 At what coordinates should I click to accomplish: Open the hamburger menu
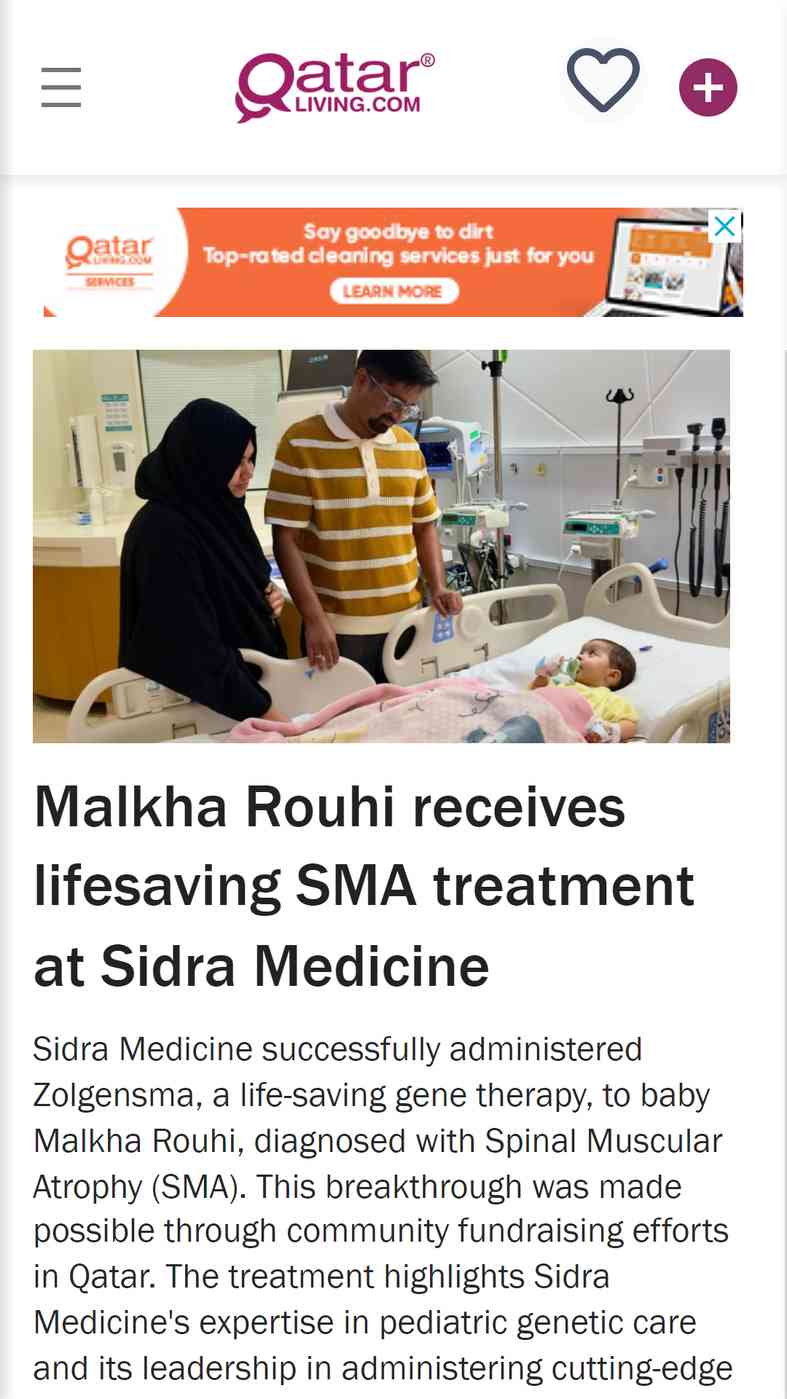pos(61,87)
